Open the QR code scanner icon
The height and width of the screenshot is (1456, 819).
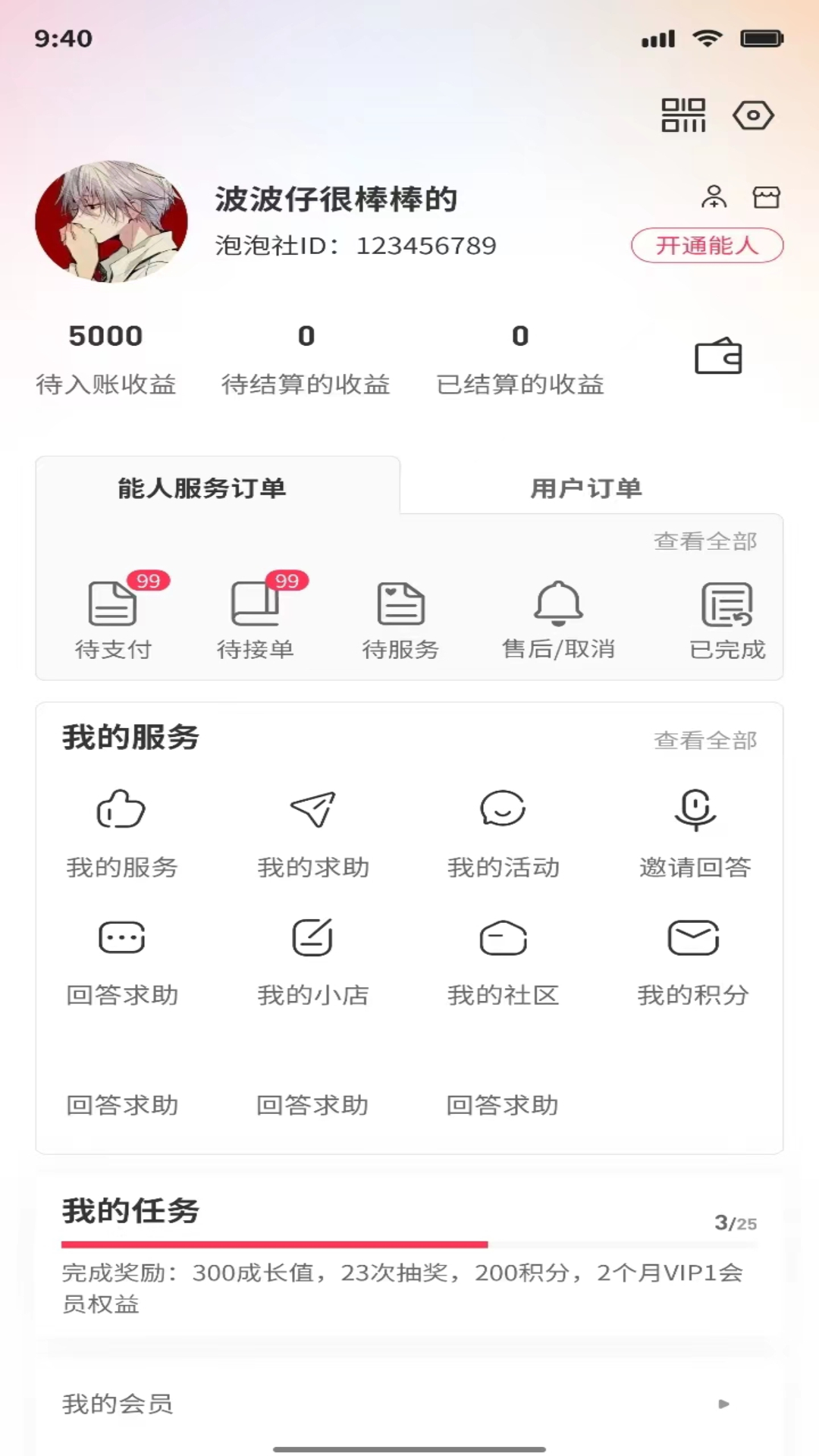click(683, 115)
